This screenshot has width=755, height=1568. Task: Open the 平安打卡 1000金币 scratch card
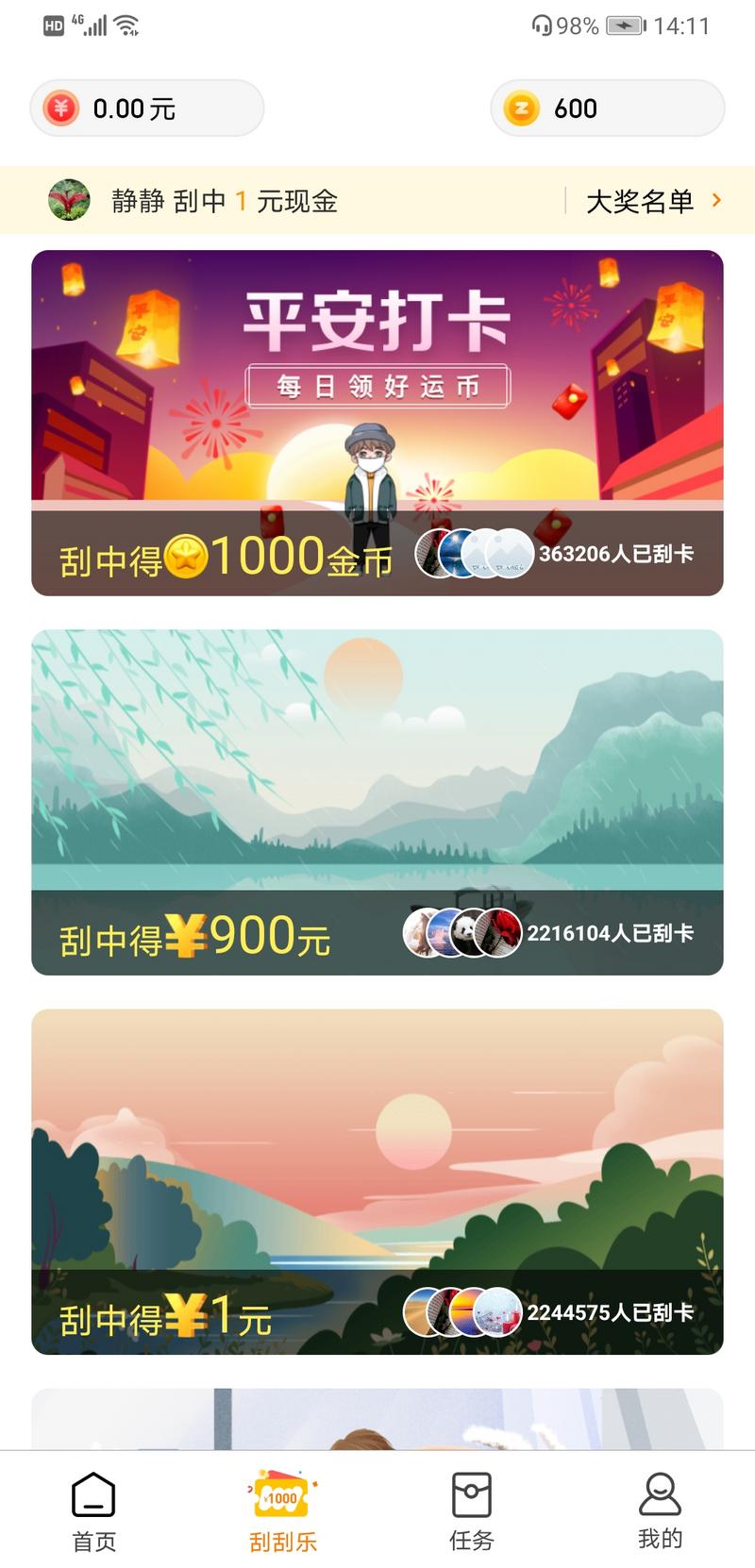pyautogui.click(x=377, y=423)
